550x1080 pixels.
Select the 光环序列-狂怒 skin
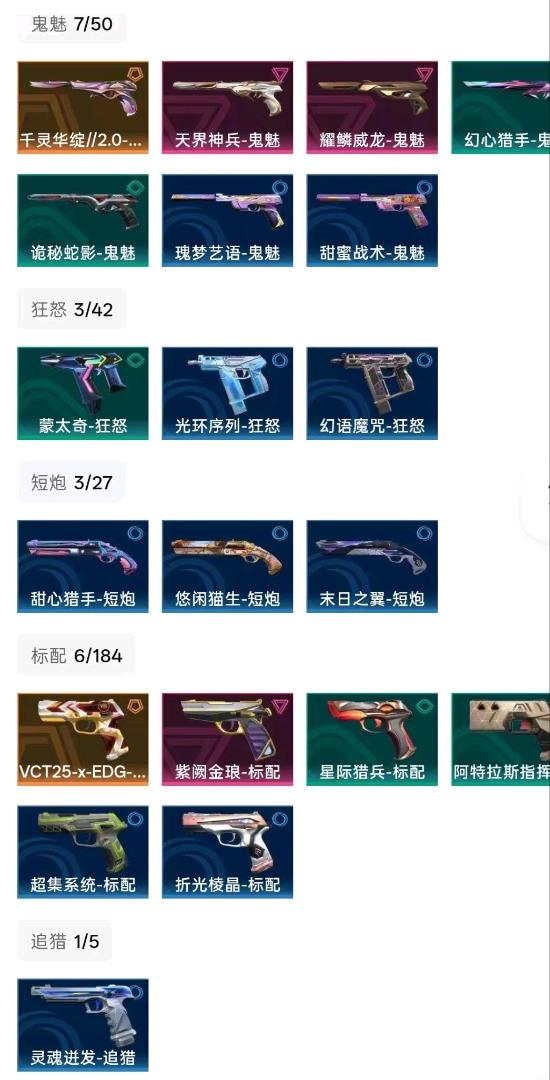pos(227,393)
